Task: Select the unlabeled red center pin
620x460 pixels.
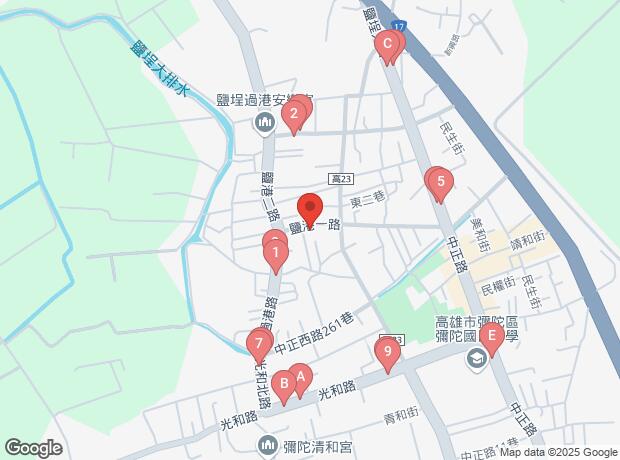Action: click(310, 208)
